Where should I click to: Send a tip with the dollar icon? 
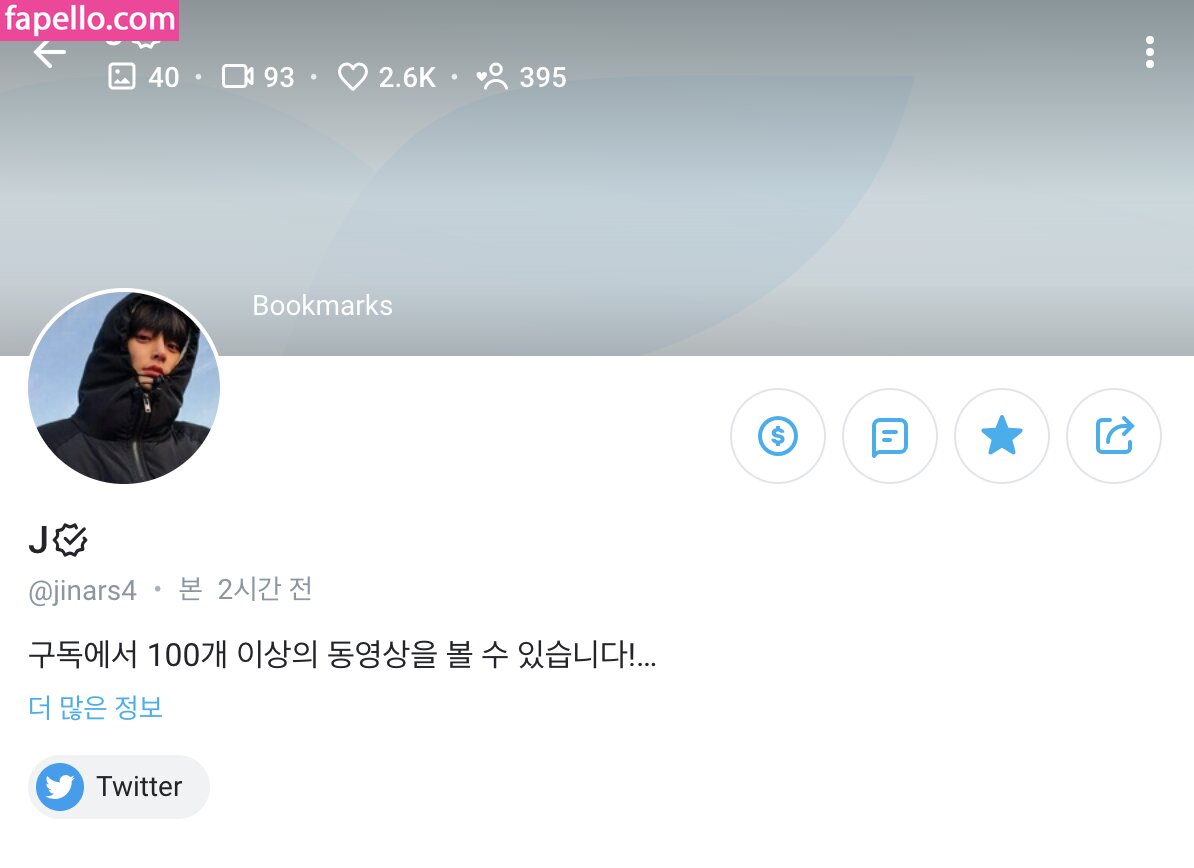[778, 436]
